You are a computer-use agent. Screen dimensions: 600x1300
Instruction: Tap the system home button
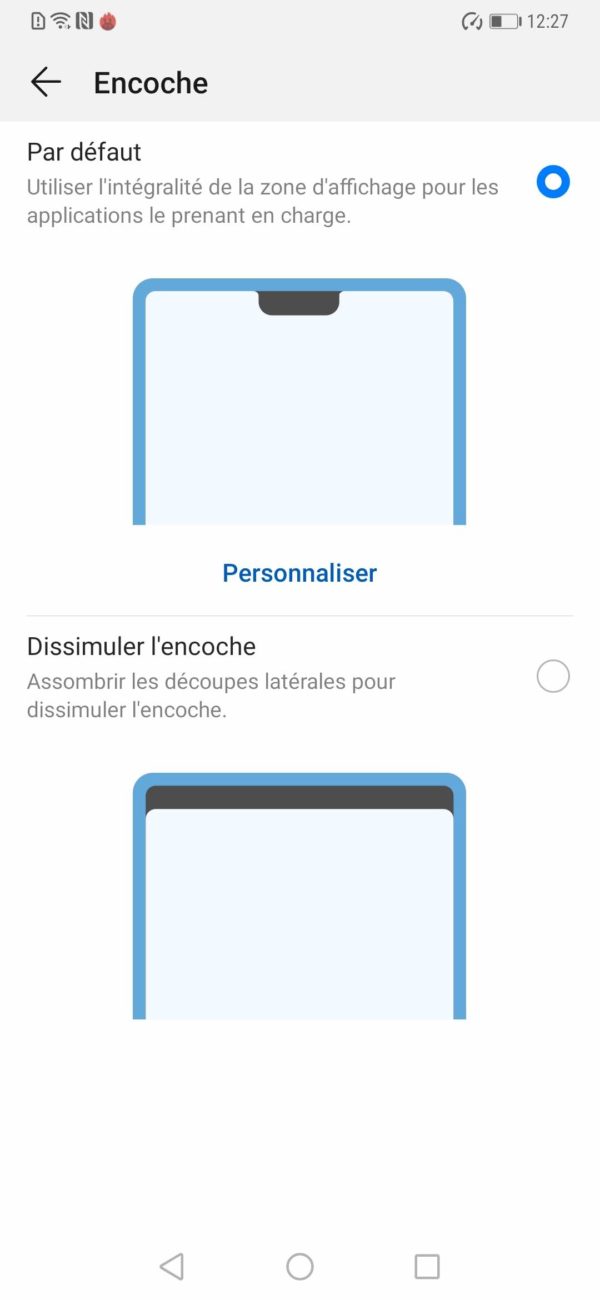pyautogui.click(x=300, y=1267)
